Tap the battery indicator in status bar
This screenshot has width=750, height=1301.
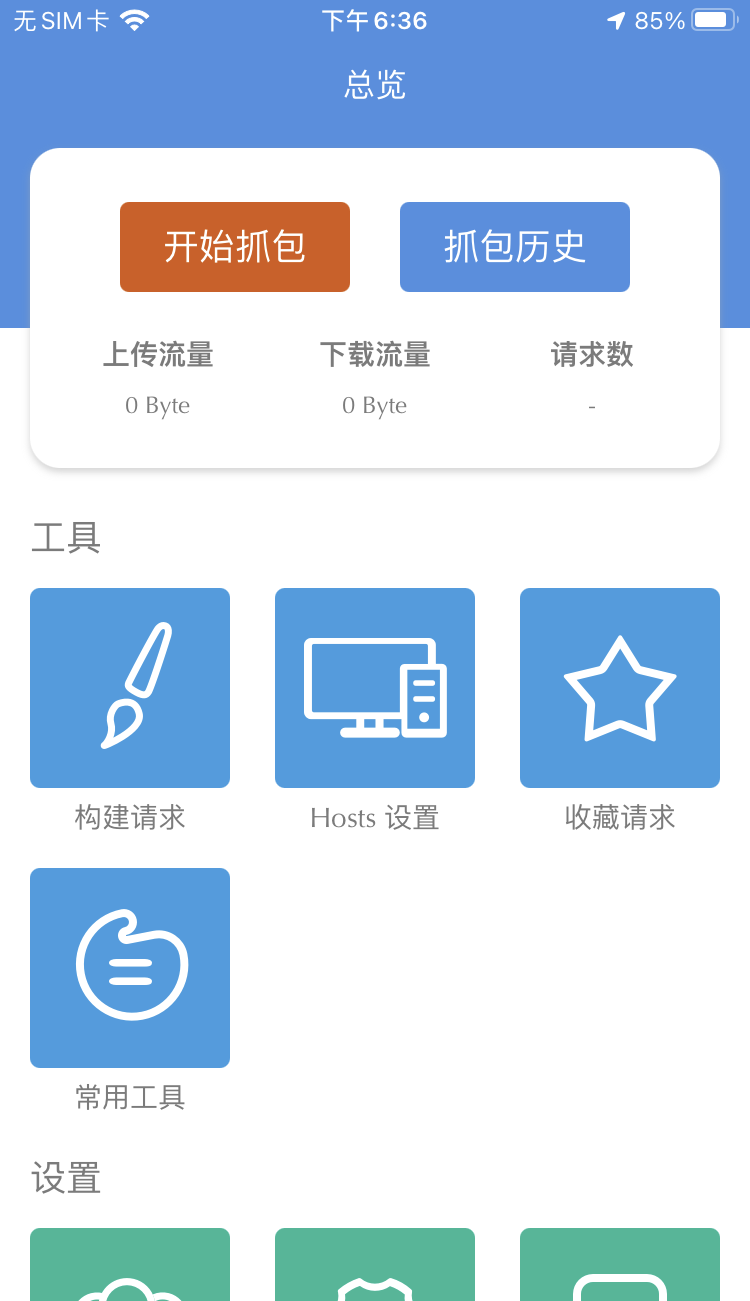713,18
